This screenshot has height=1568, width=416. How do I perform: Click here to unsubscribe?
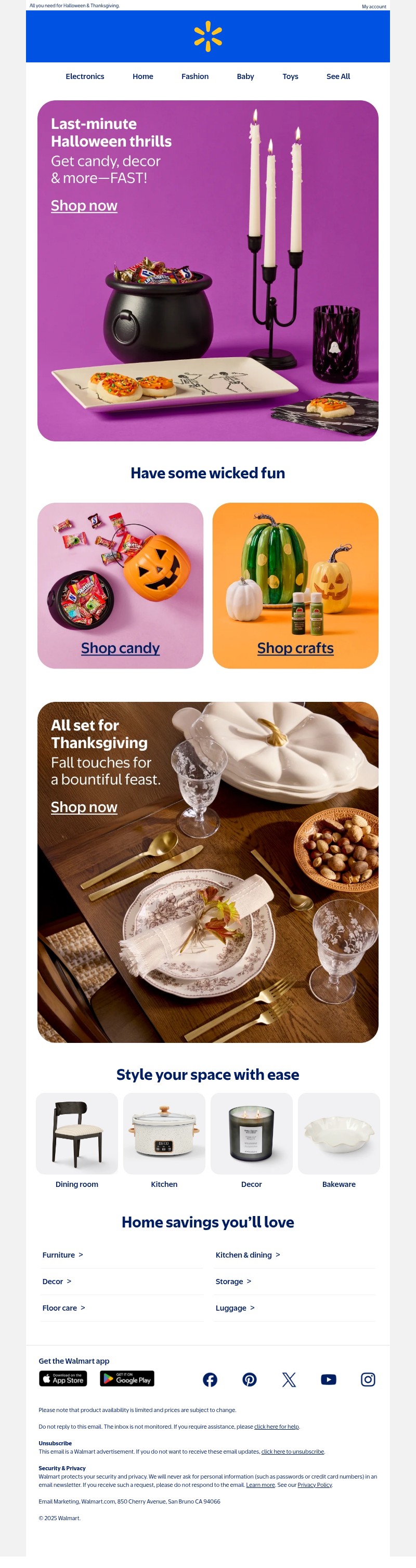pyautogui.click(x=292, y=1452)
